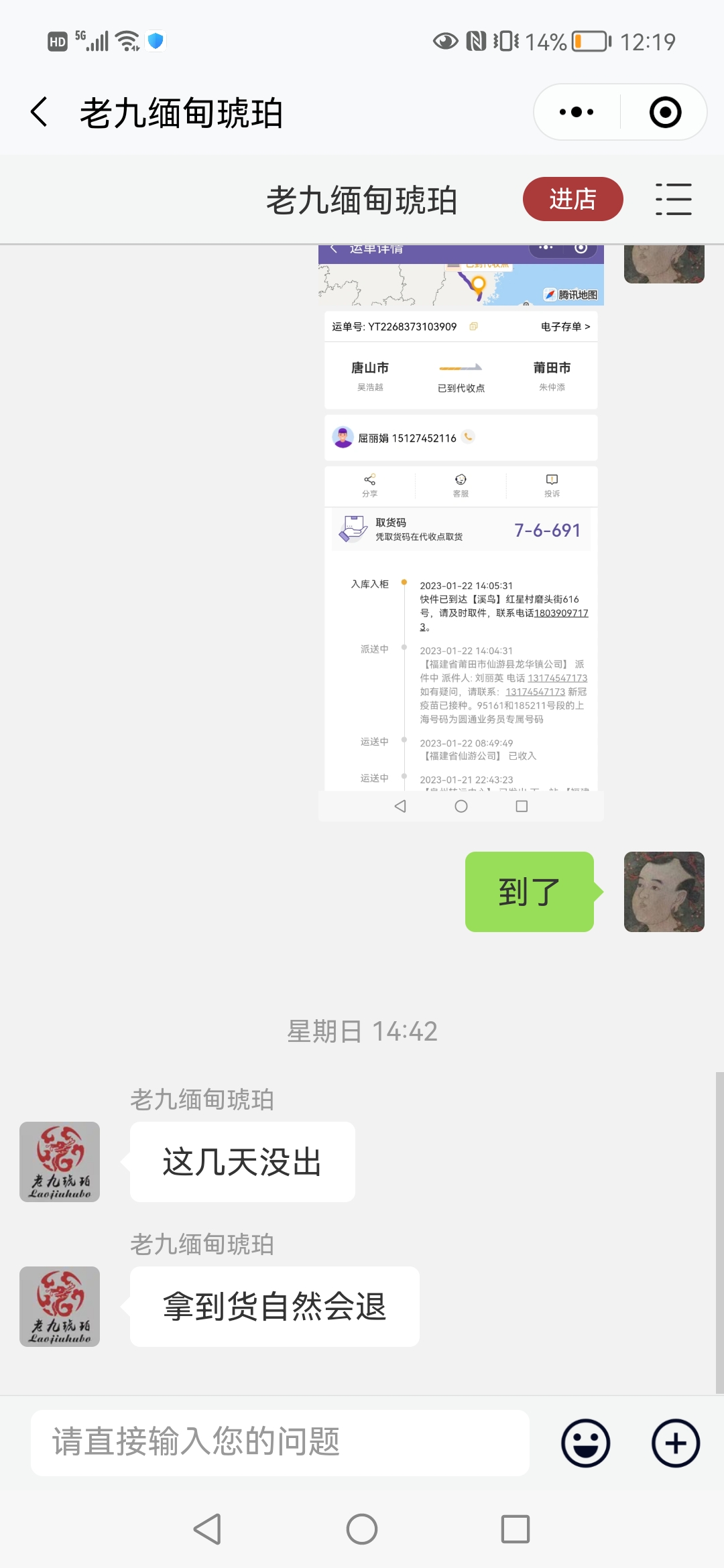Focus the 请直接输入您的问题 message field
This screenshot has height=1568, width=724.
tap(280, 1443)
